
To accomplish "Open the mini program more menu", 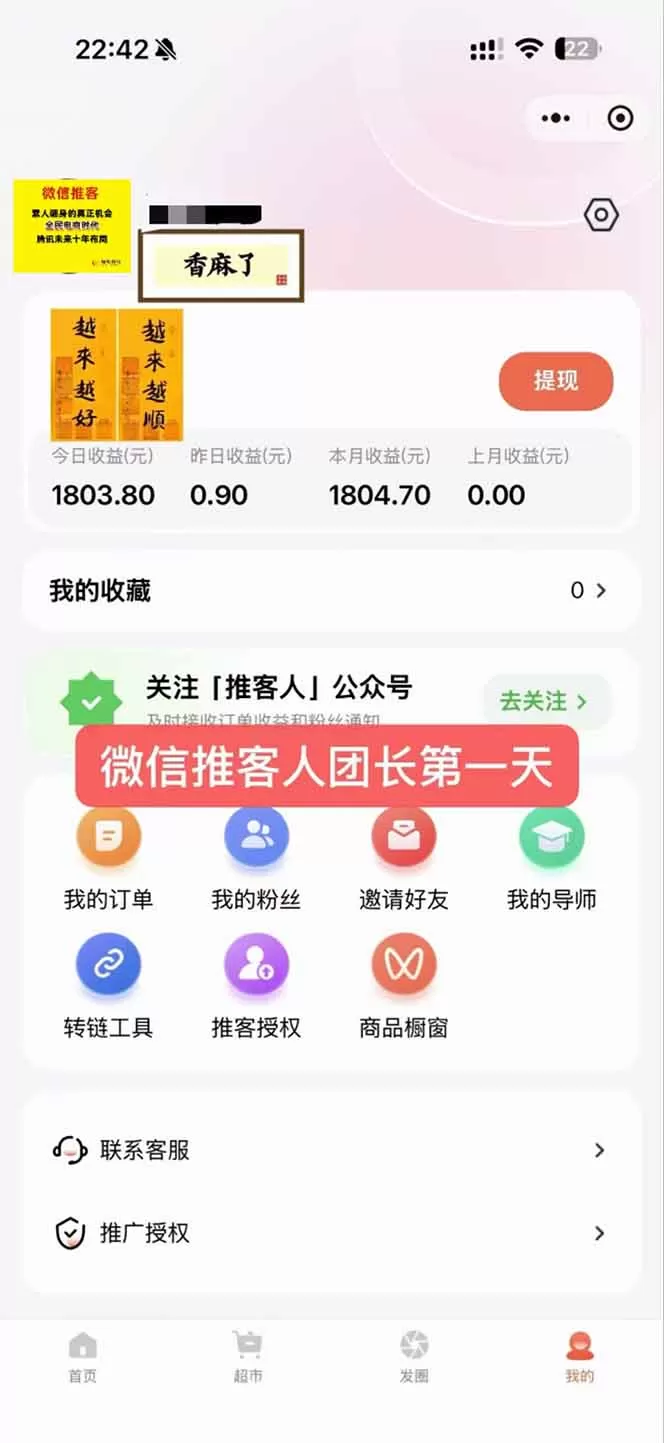I will pyautogui.click(x=555, y=118).
